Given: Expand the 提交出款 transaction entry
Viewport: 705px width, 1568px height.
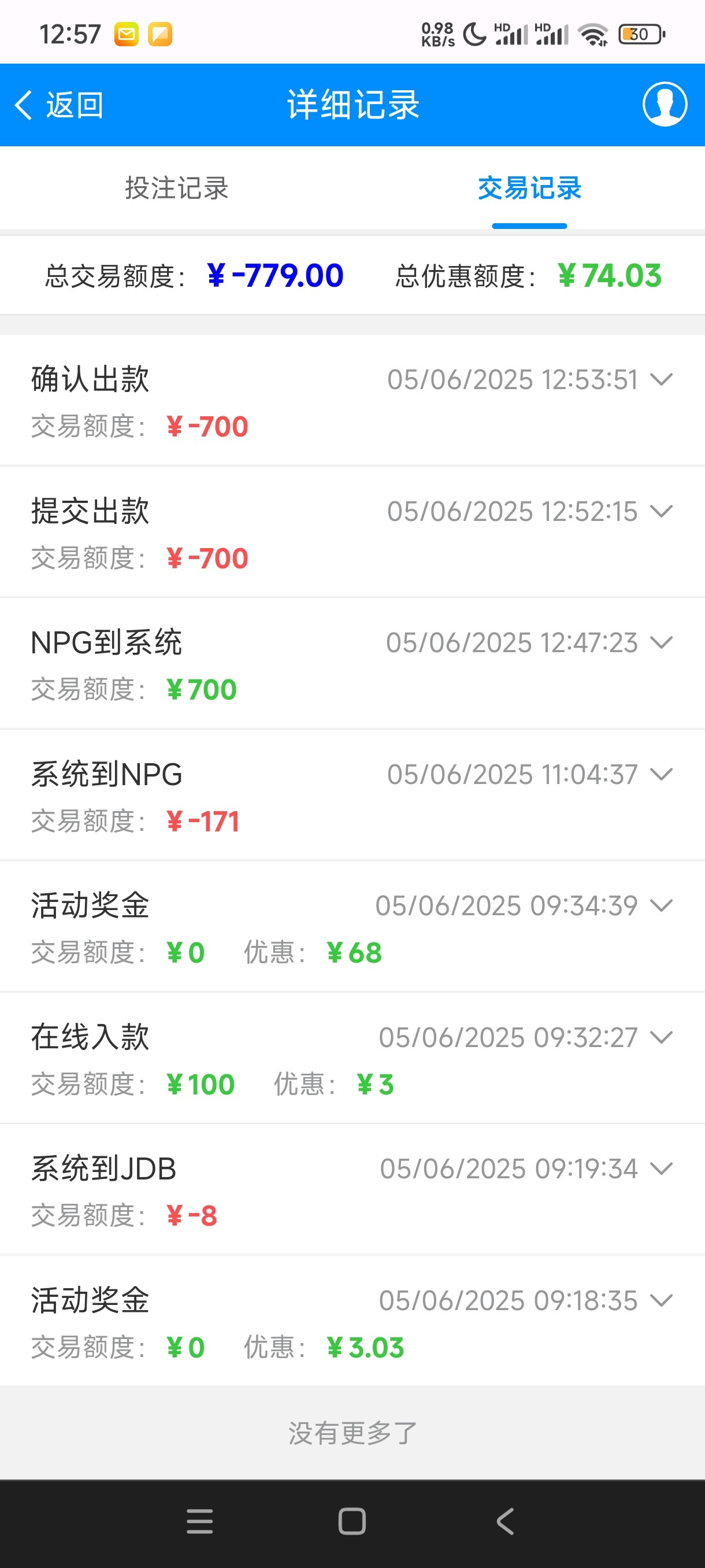Looking at the screenshot, I should click(661, 511).
